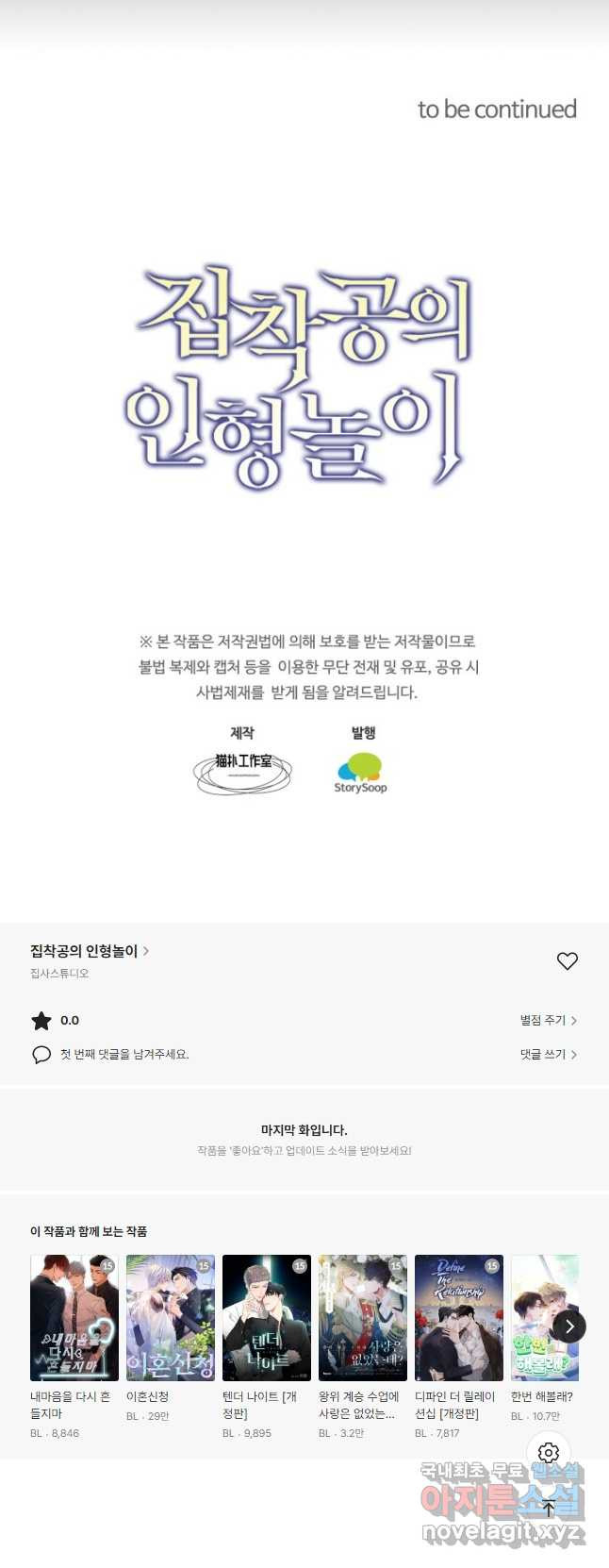Screen dimensions: 609x1568
Task: Open 이혼신청 recommended work
Action: 171,1318
